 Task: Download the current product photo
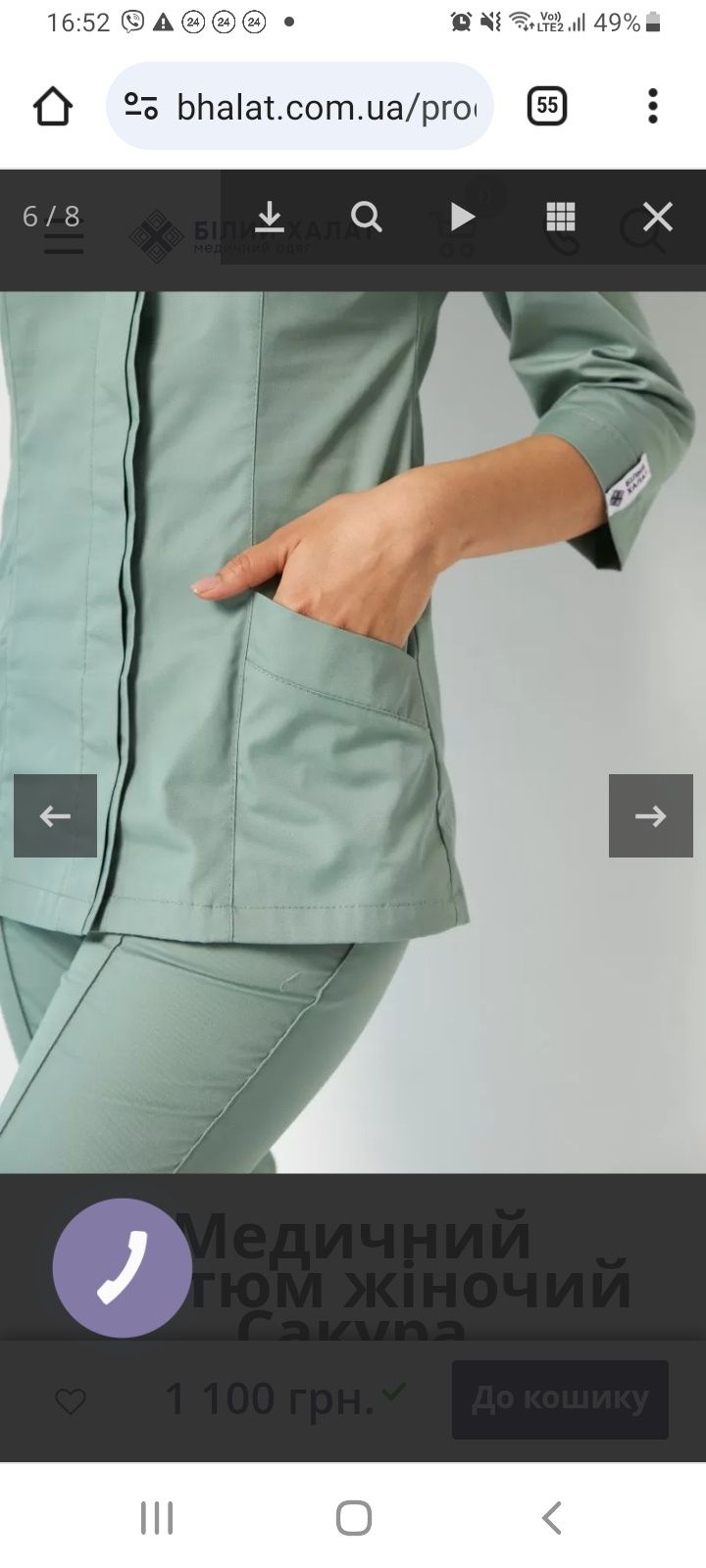(269, 217)
